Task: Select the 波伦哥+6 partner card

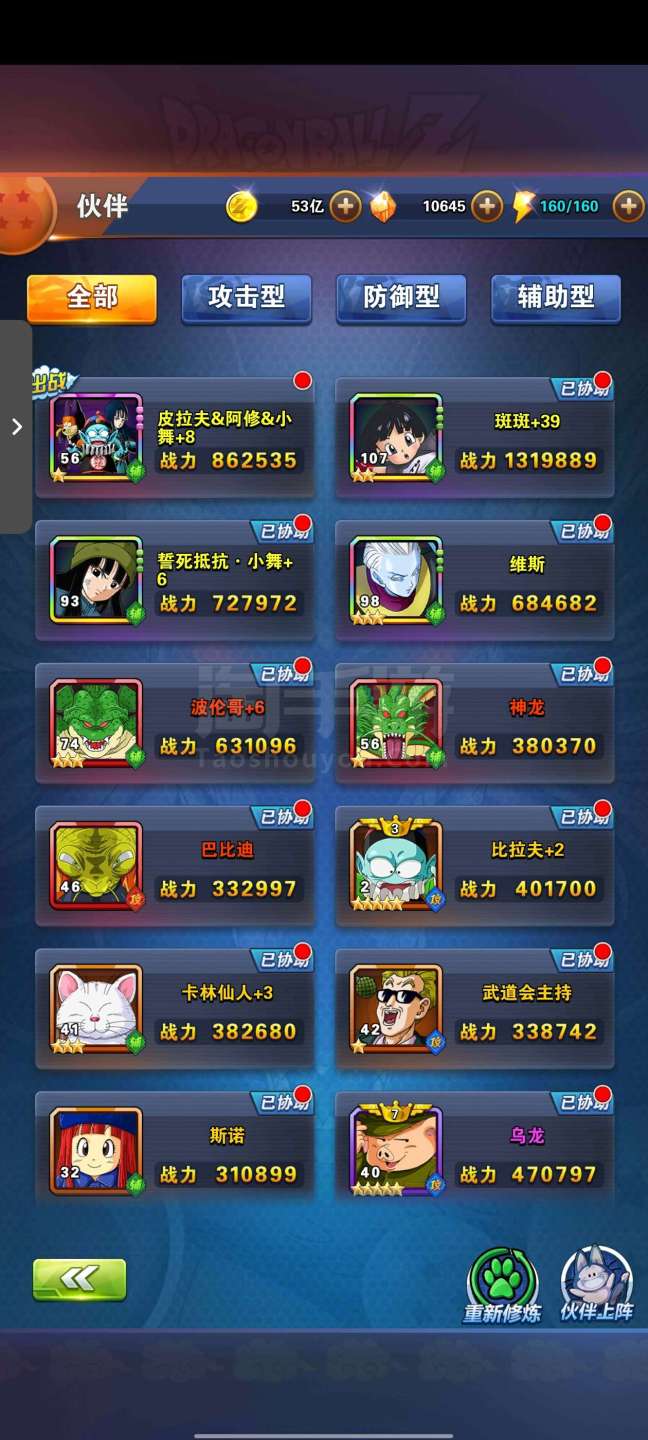Action: coord(175,725)
